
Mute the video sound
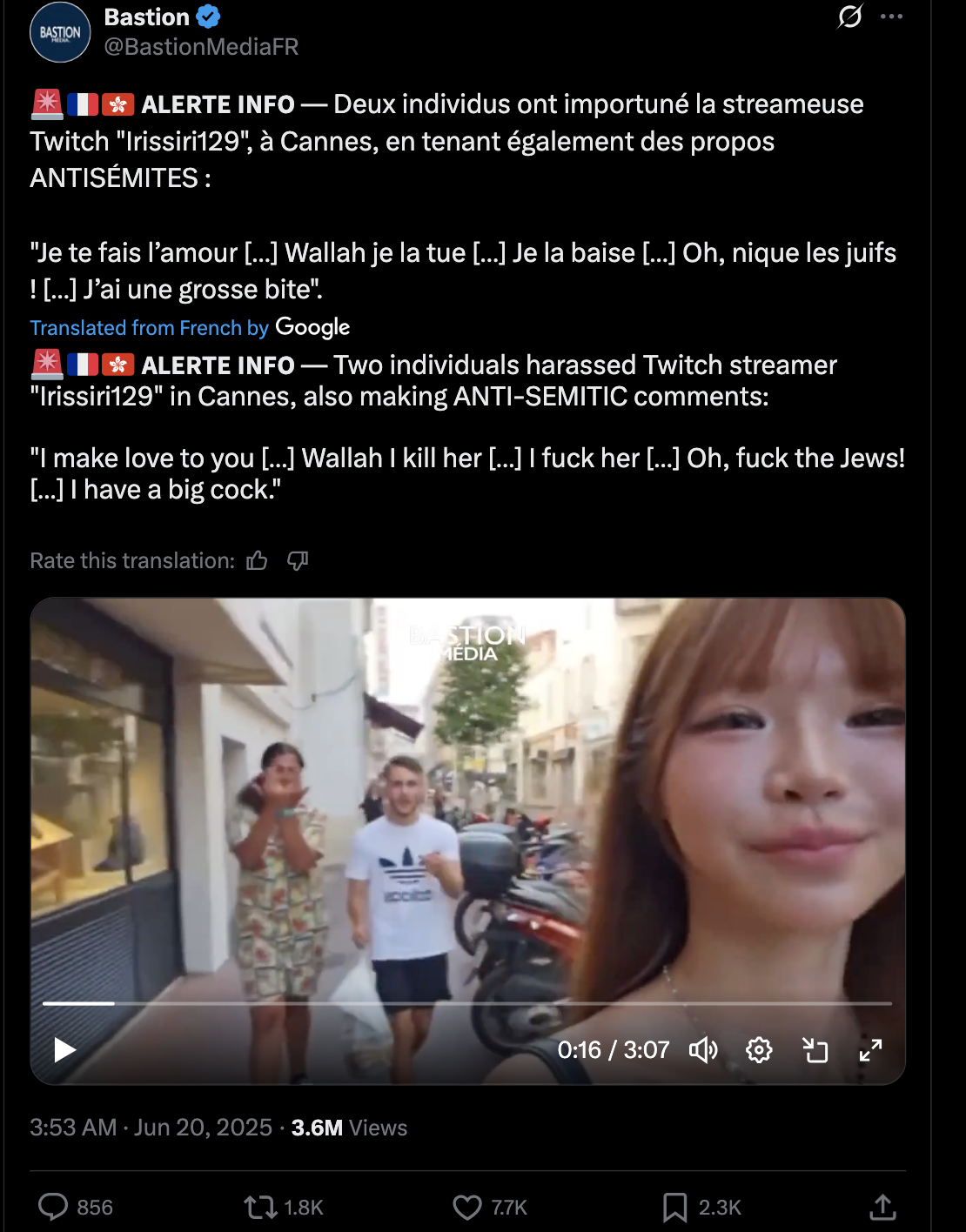pyautogui.click(x=703, y=1050)
